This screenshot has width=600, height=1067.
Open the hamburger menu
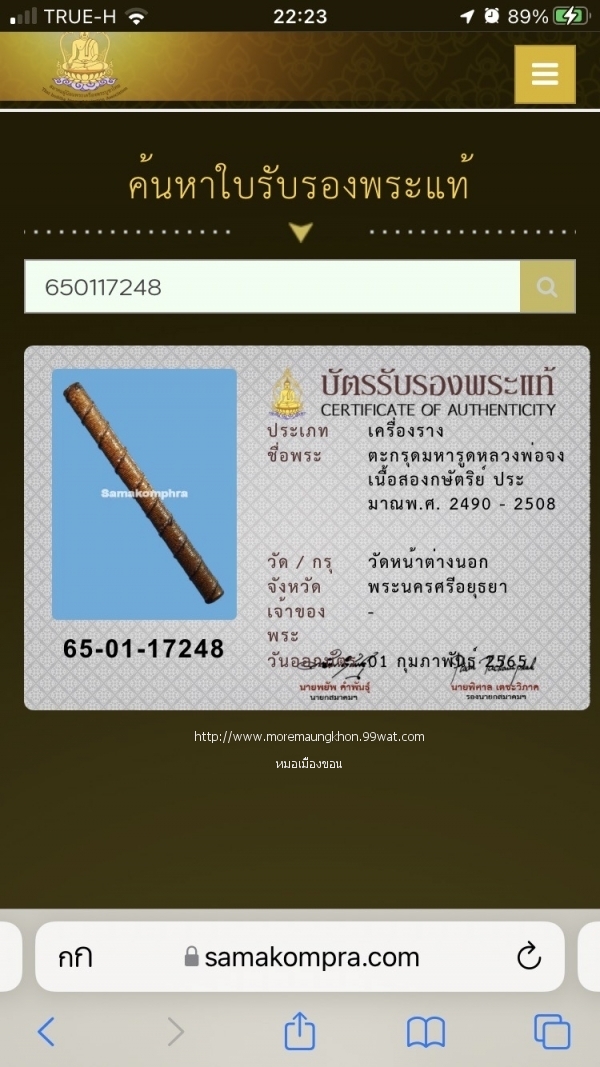pyautogui.click(x=545, y=74)
